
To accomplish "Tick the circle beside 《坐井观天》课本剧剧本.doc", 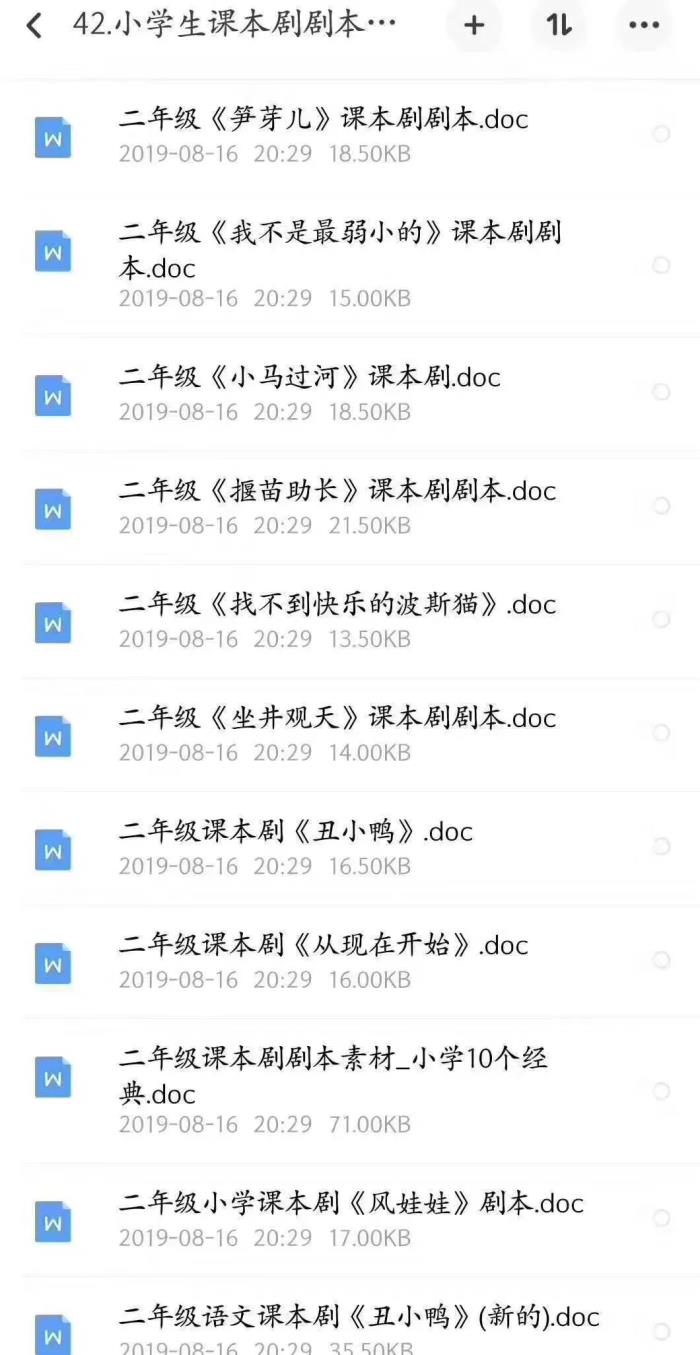I will point(661,733).
